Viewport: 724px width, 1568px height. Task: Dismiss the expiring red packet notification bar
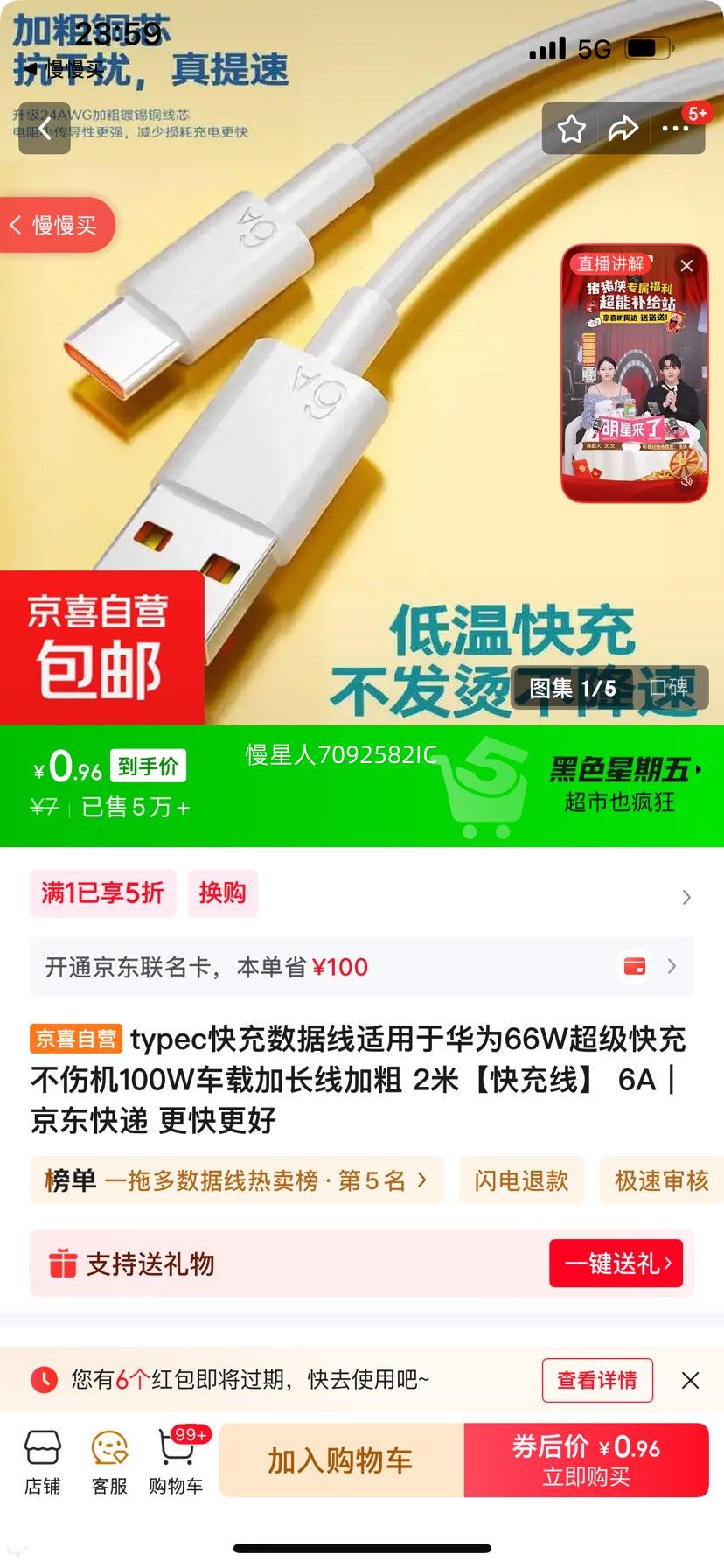(691, 1380)
